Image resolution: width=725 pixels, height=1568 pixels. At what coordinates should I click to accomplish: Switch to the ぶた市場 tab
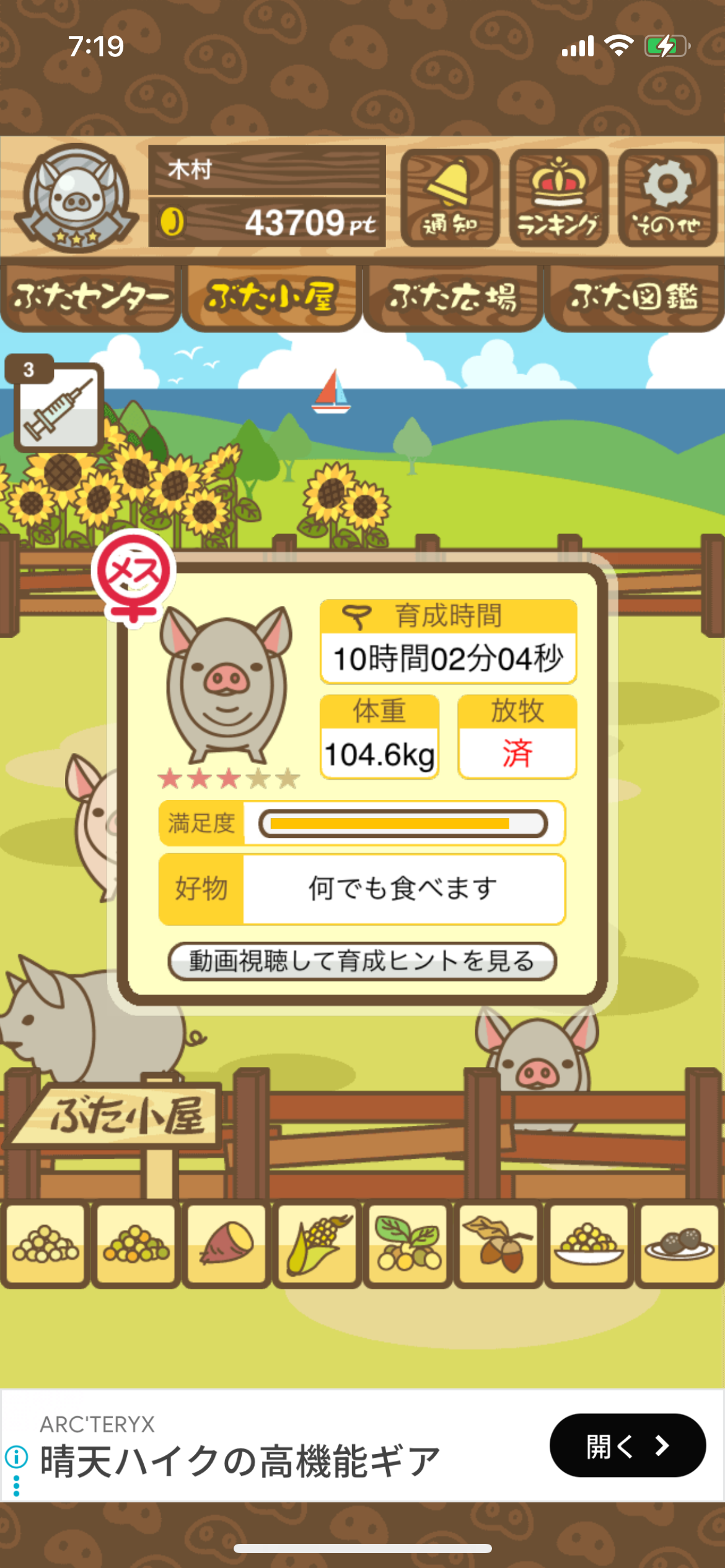coord(453,298)
